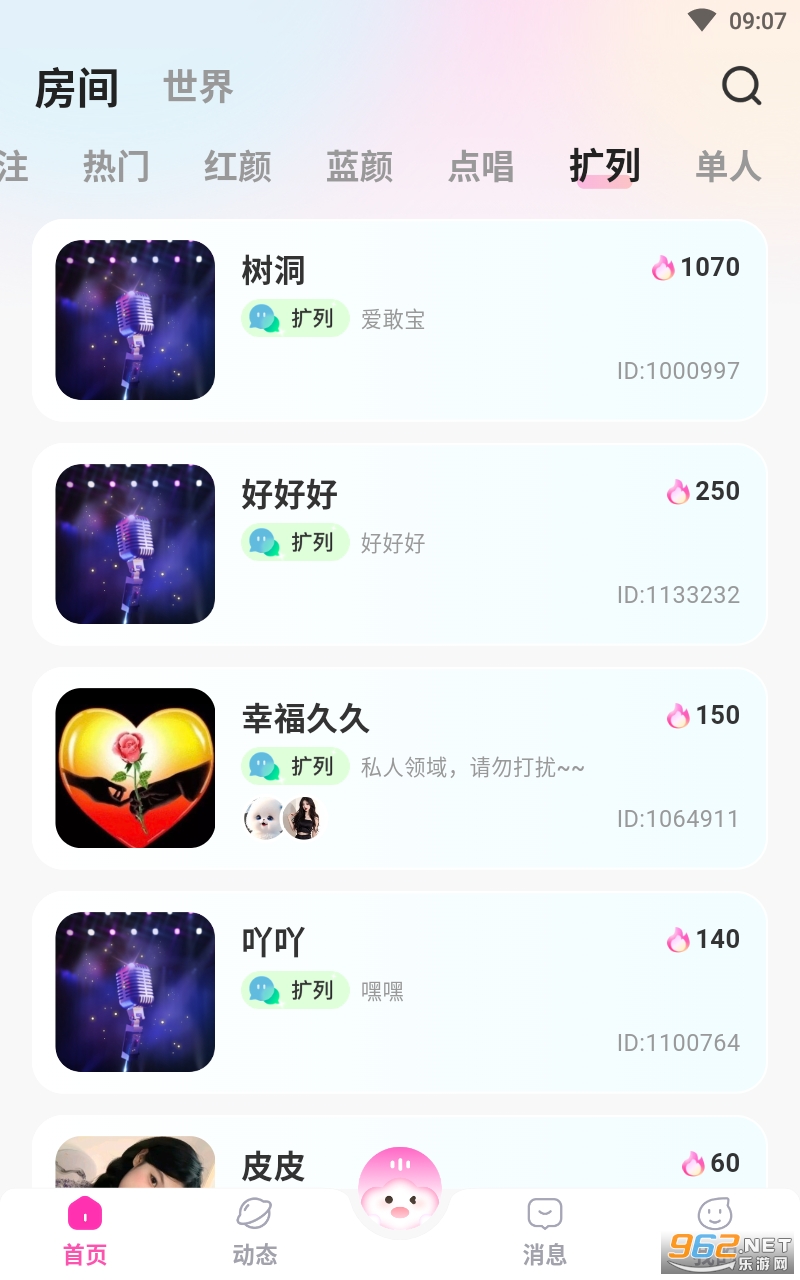Screen dimensions: 800x1280
Task: Show the 蓝颜 category
Action: pyautogui.click(x=360, y=166)
